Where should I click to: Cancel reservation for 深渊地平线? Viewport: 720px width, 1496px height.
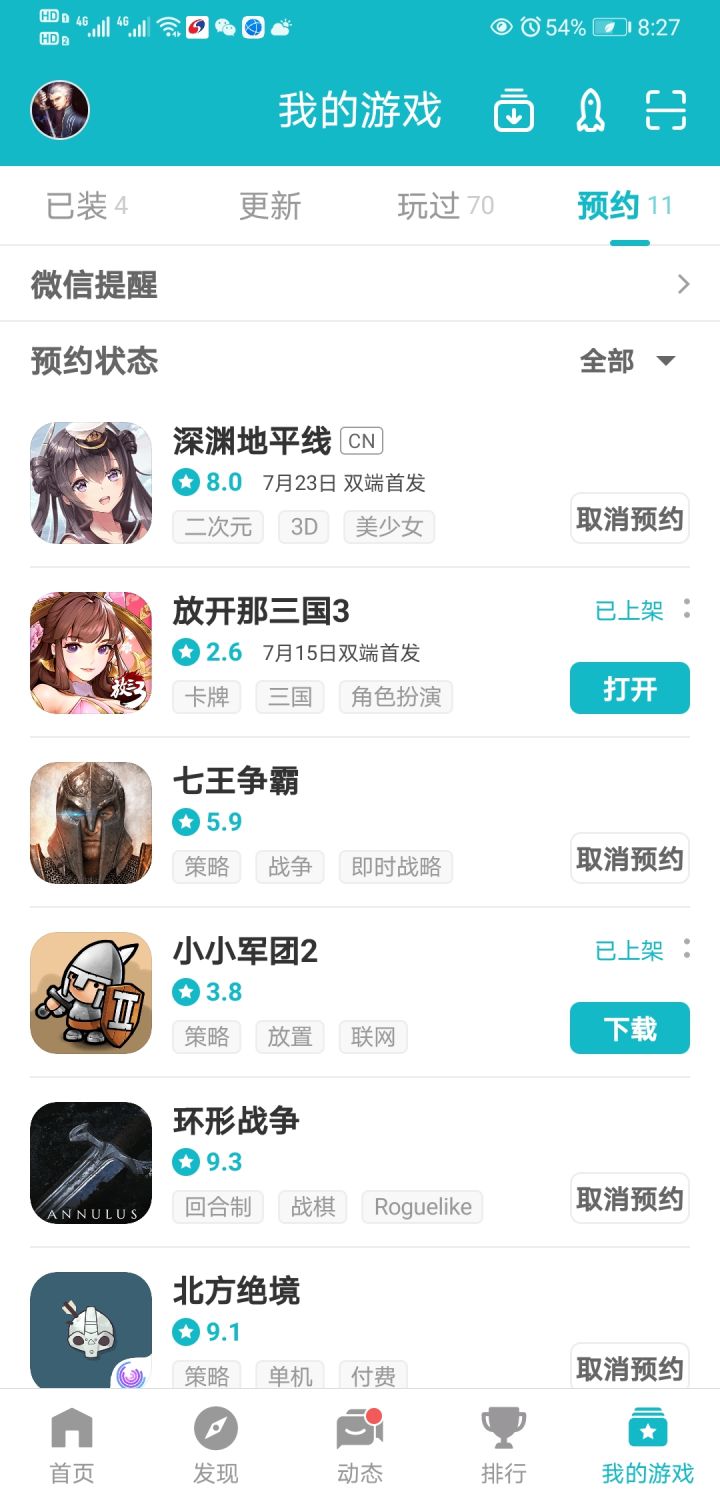point(629,518)
